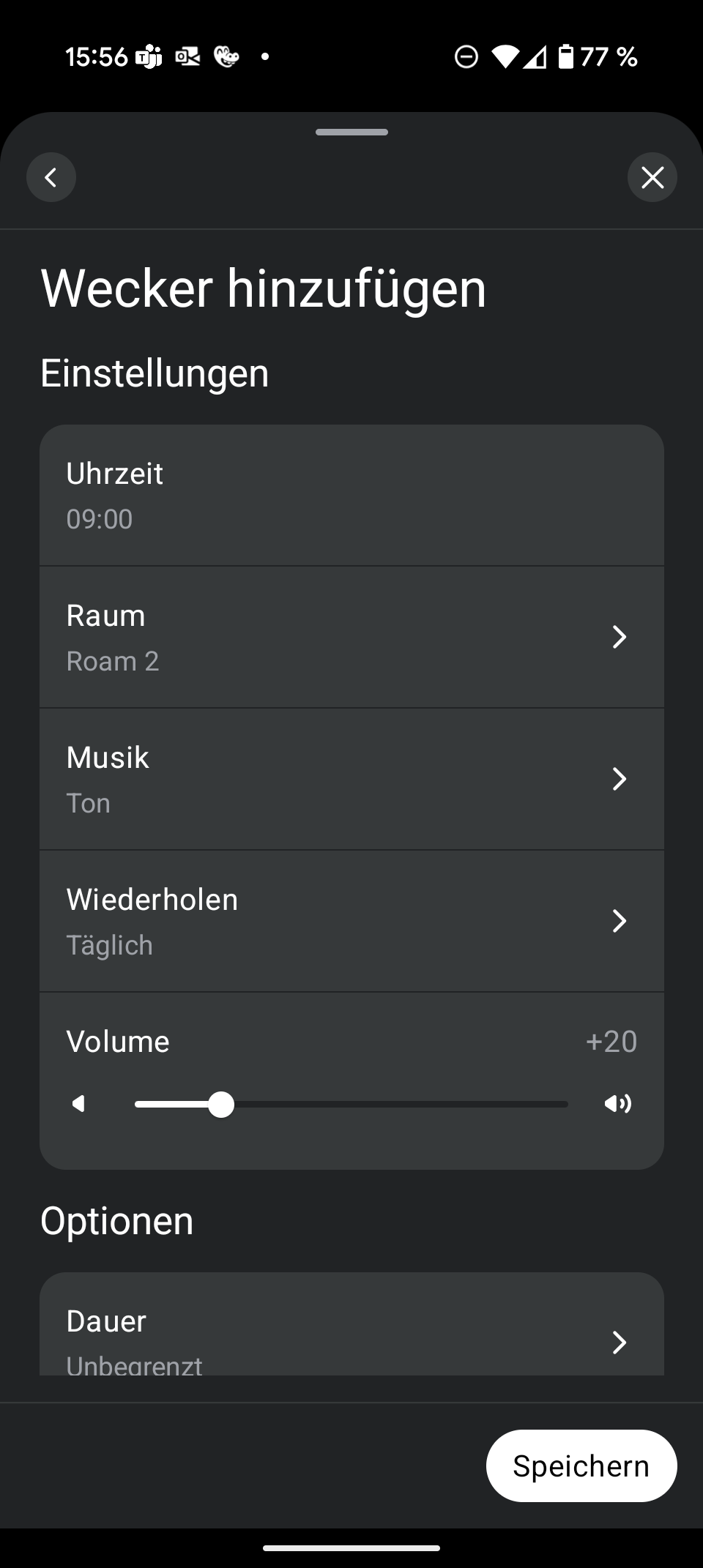Save the alarm with Speichern
703x1568 pixels.
pyautogui.click(x=581, y=1466)
